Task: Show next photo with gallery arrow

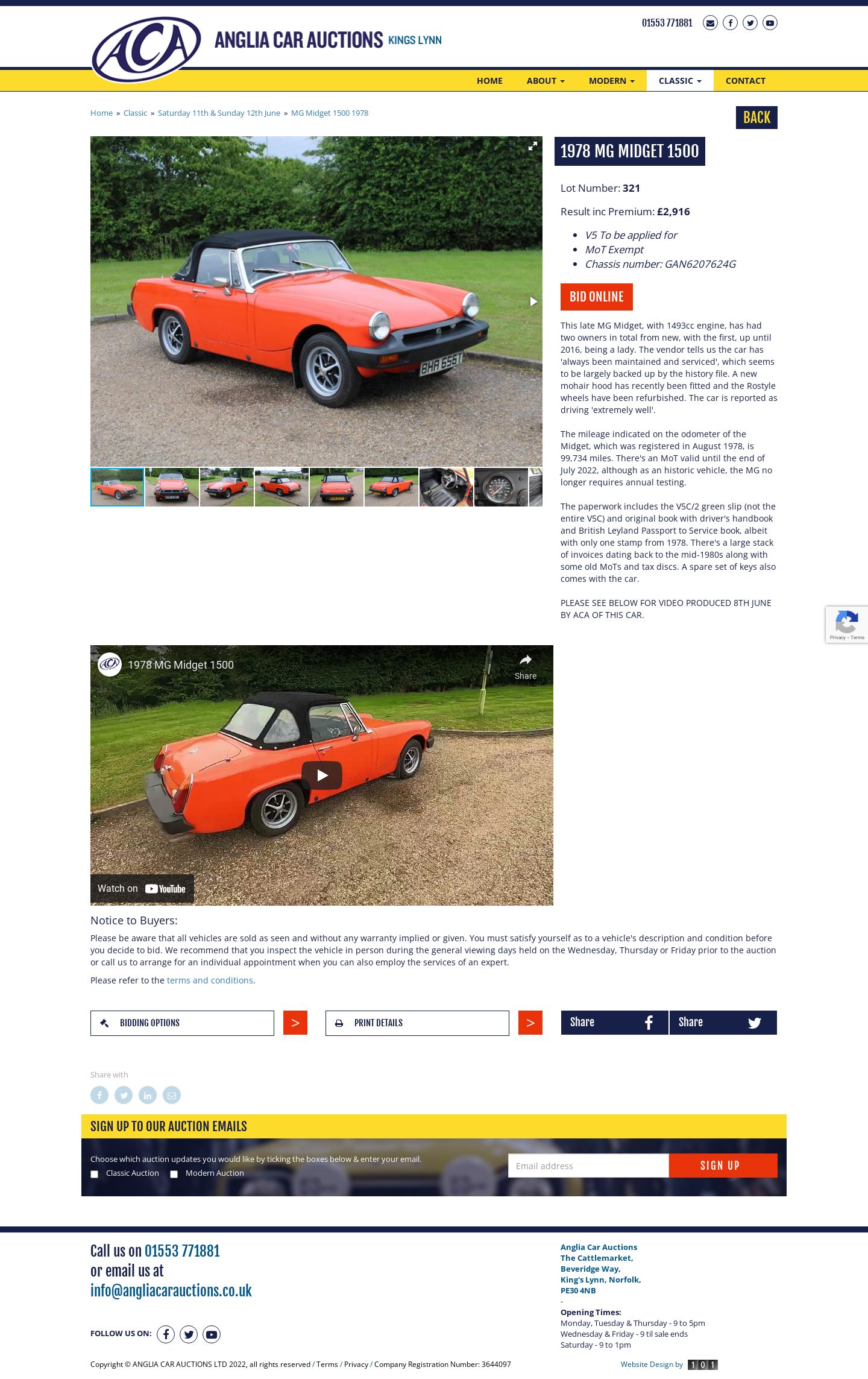Action: (x=533, y=301)
